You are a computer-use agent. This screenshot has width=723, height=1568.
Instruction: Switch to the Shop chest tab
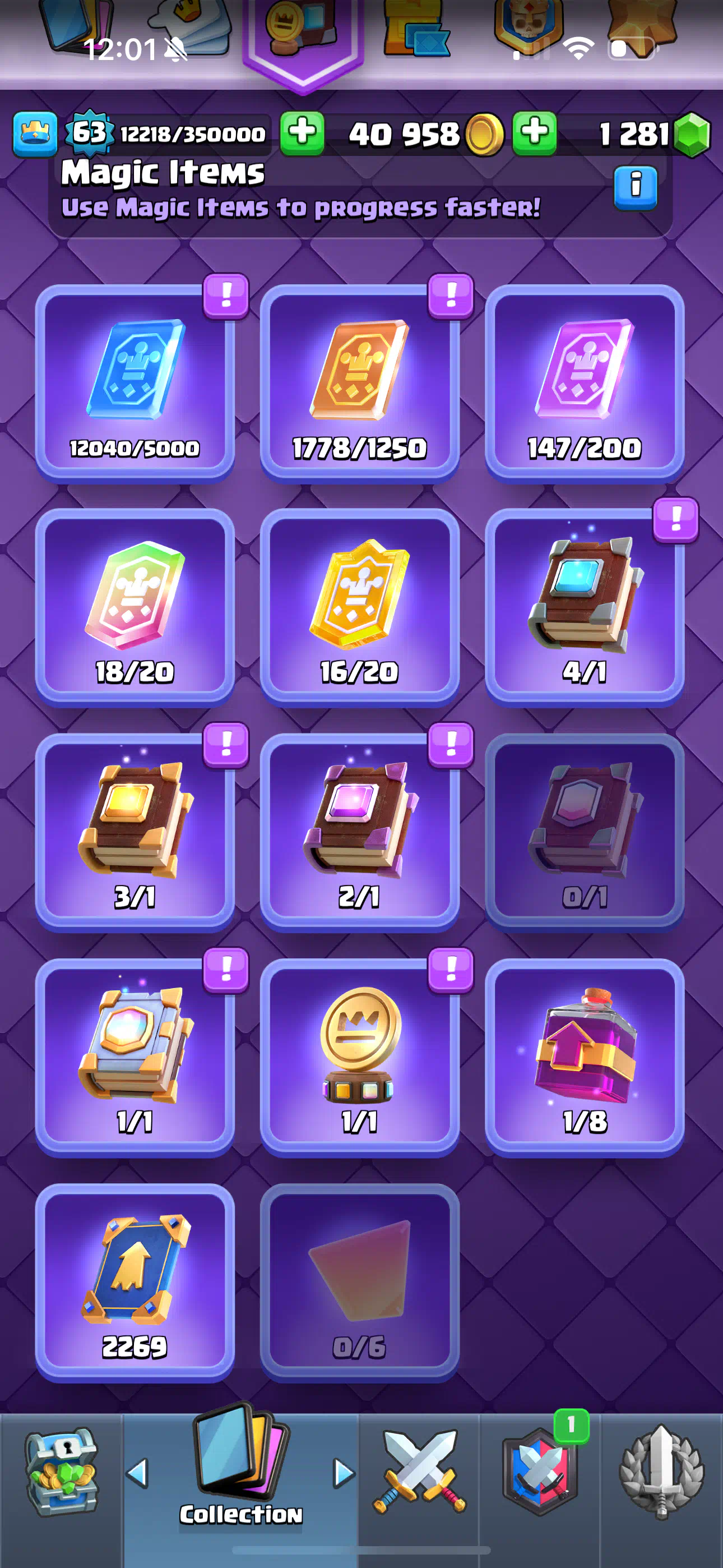coord(61,1472)
